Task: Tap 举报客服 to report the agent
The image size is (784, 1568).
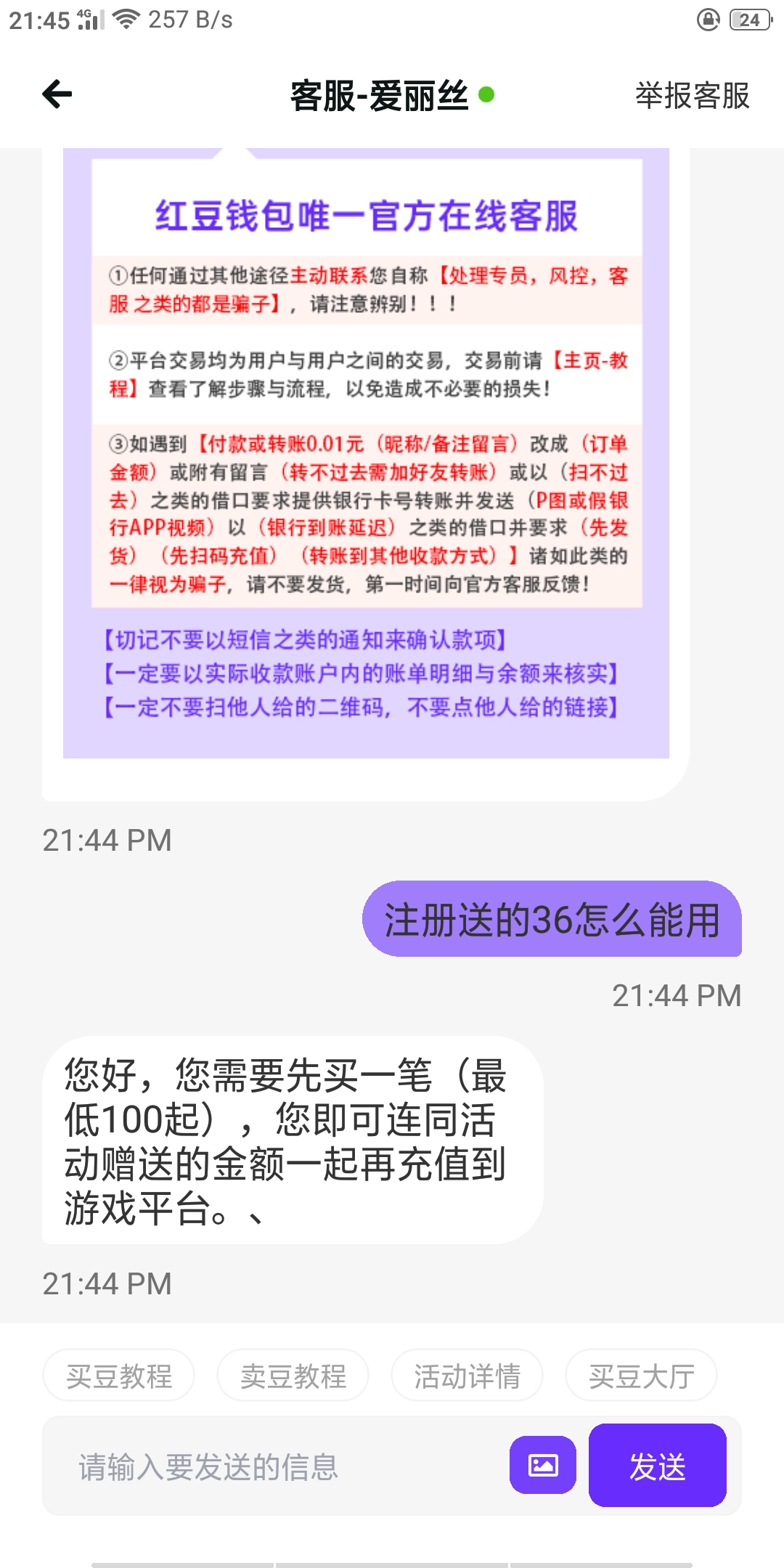Action: pyautogui.click(x=692, y=96)
